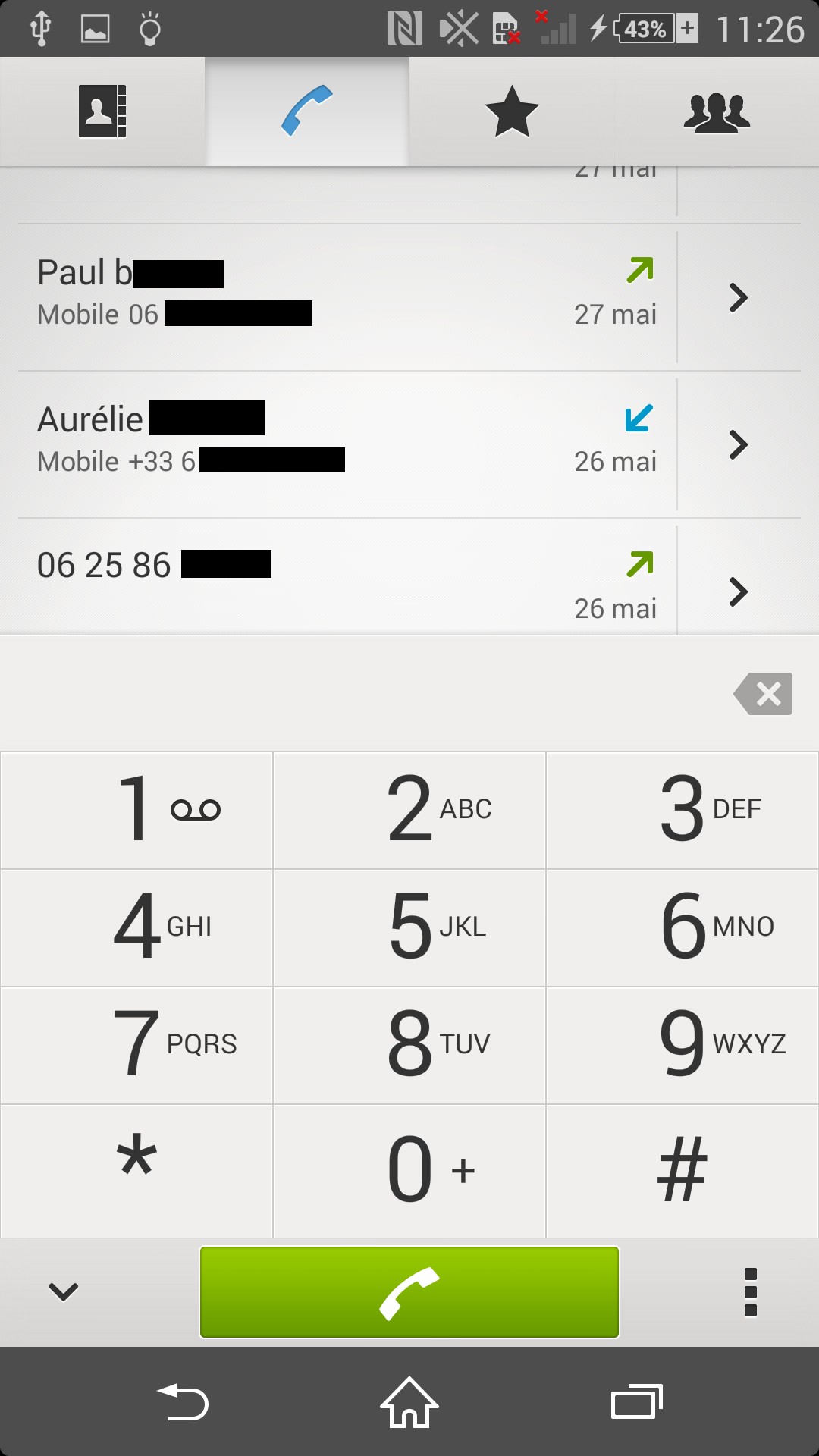Image resolution: width=819 pixels, height=1456 pixels.
Task: Switch to the Groups tab
Action: [x=717, y=111]
